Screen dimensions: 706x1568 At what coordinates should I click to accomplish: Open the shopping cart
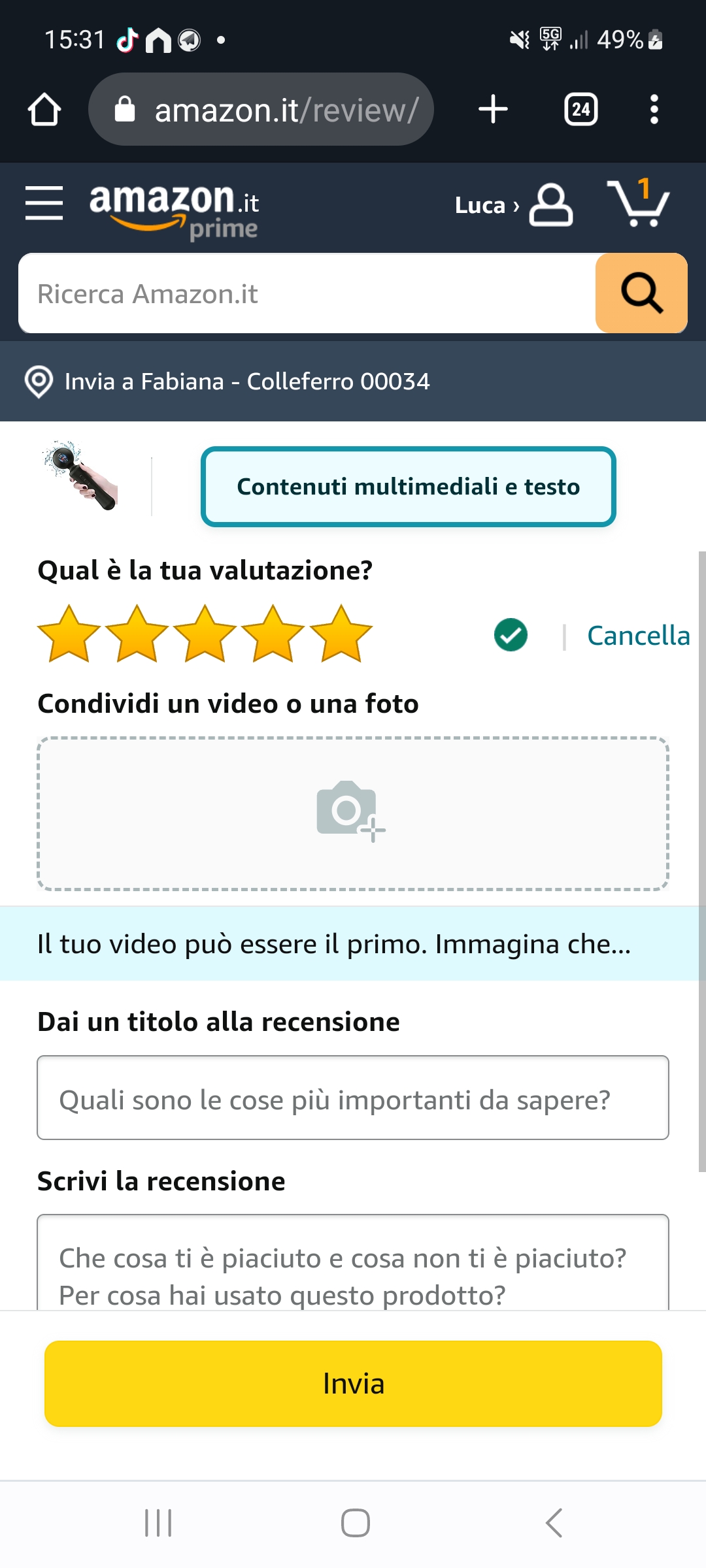click(639, 204)
